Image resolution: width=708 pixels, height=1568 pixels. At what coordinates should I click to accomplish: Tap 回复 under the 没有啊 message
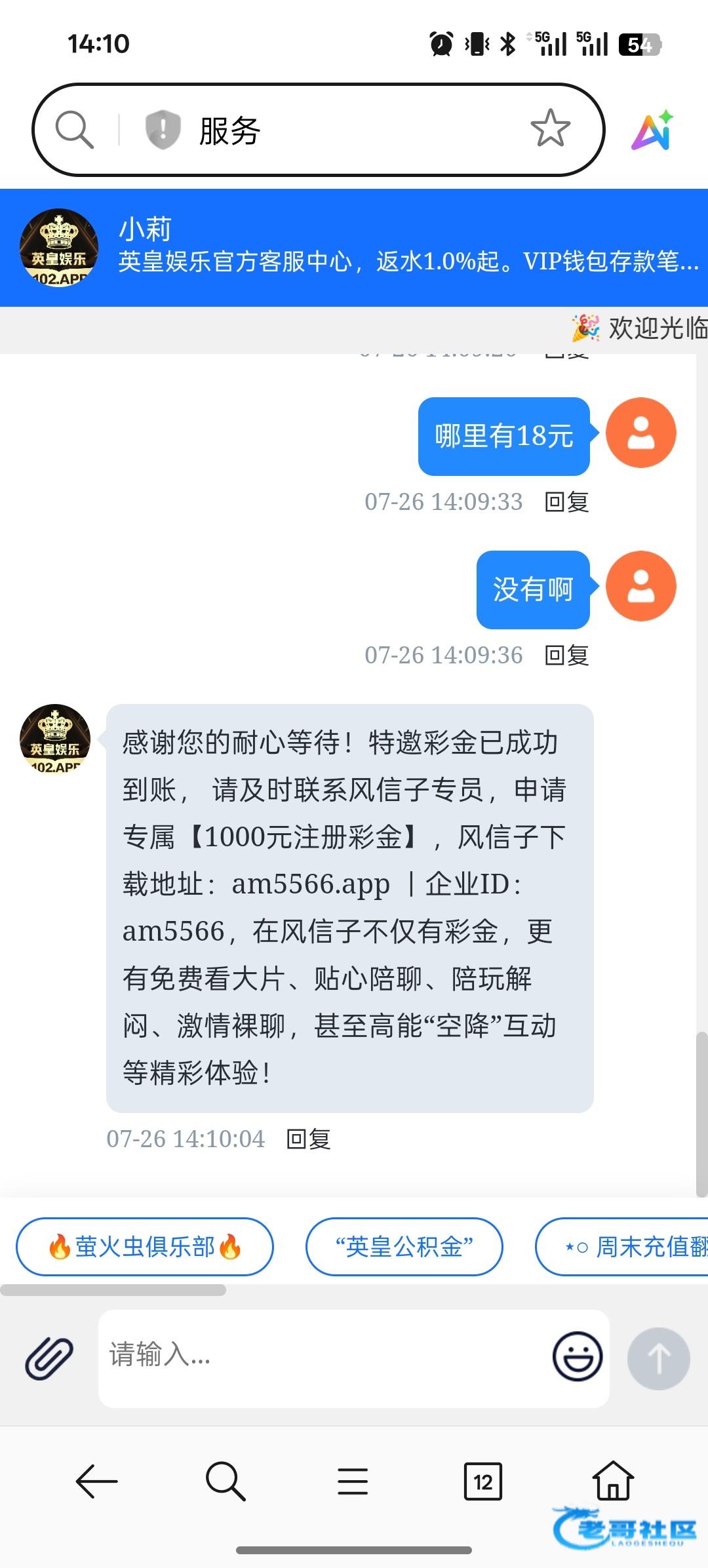567,656
